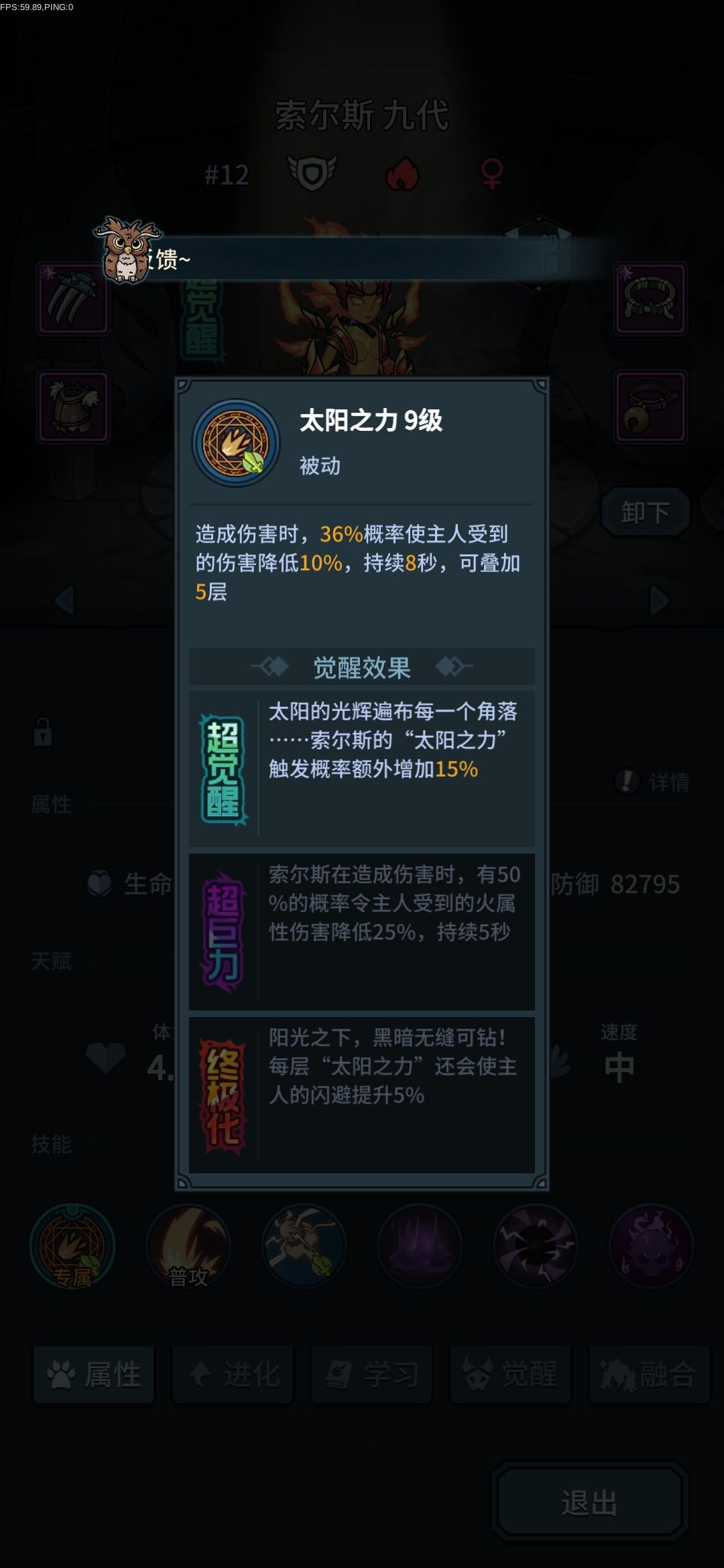Select the dark vortex lightning skill

coord(535,1246)
